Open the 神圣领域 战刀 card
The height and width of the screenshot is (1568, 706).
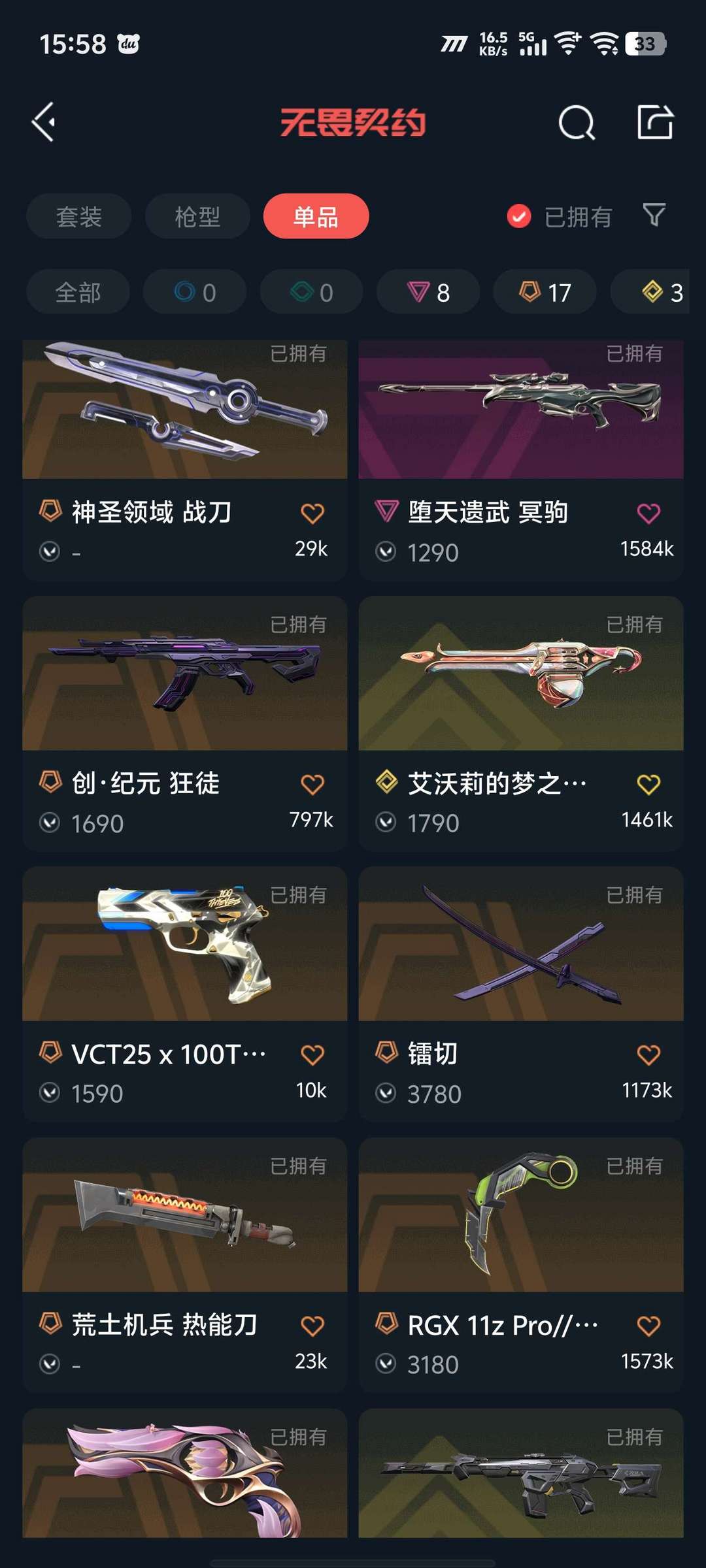click(184, 460)
